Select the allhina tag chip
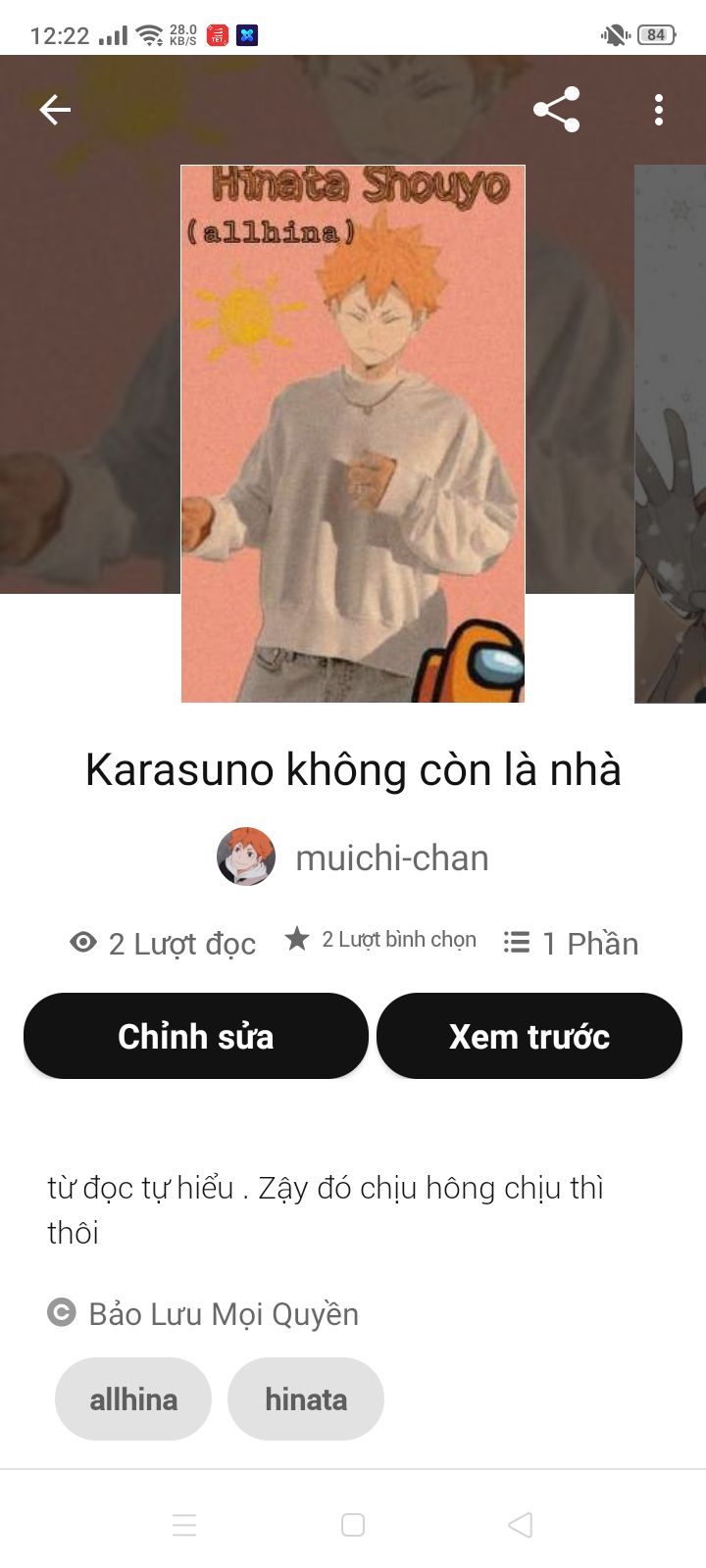This screenshot has height=1568, width=706. [x=133, y=1398]
